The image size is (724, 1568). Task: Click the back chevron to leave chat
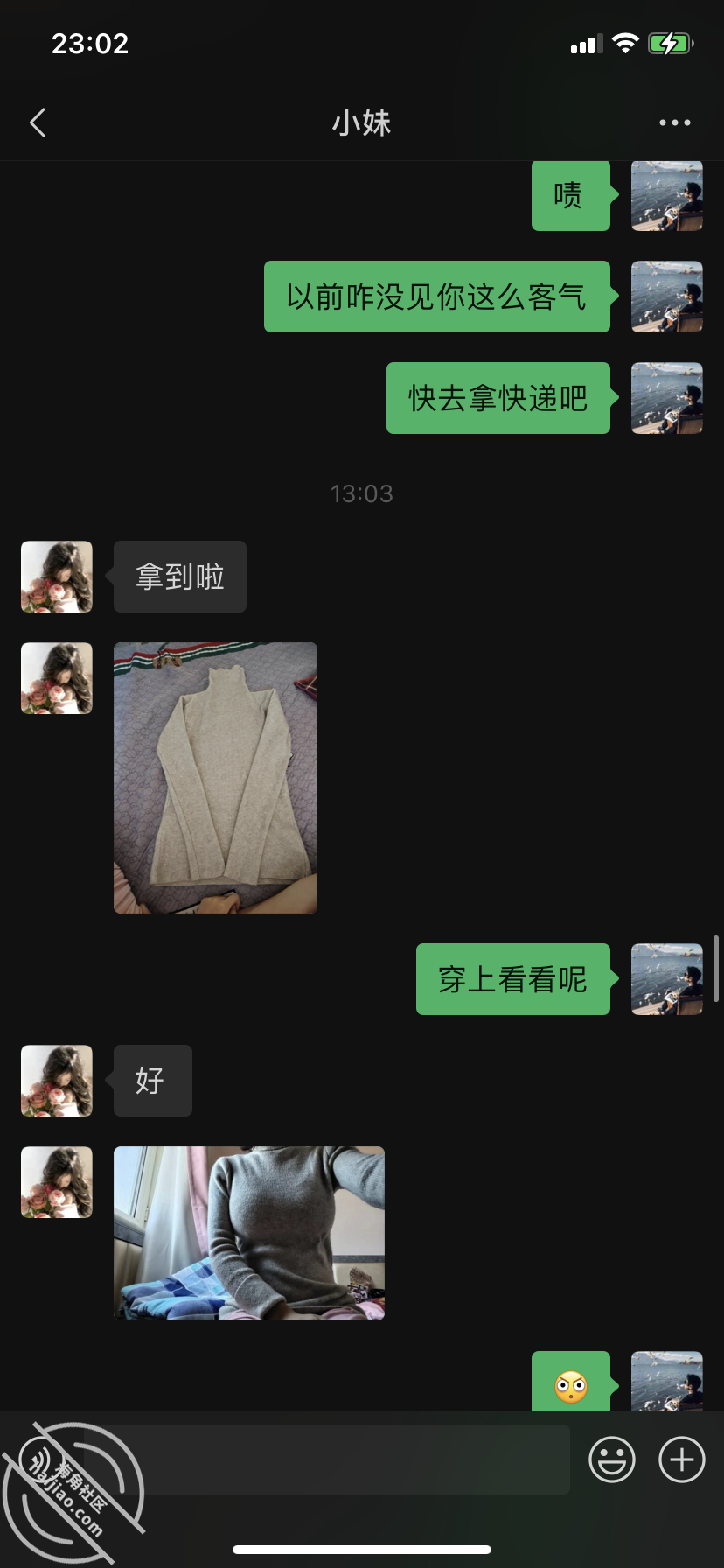pyautogui.click(x=38, y=122)
